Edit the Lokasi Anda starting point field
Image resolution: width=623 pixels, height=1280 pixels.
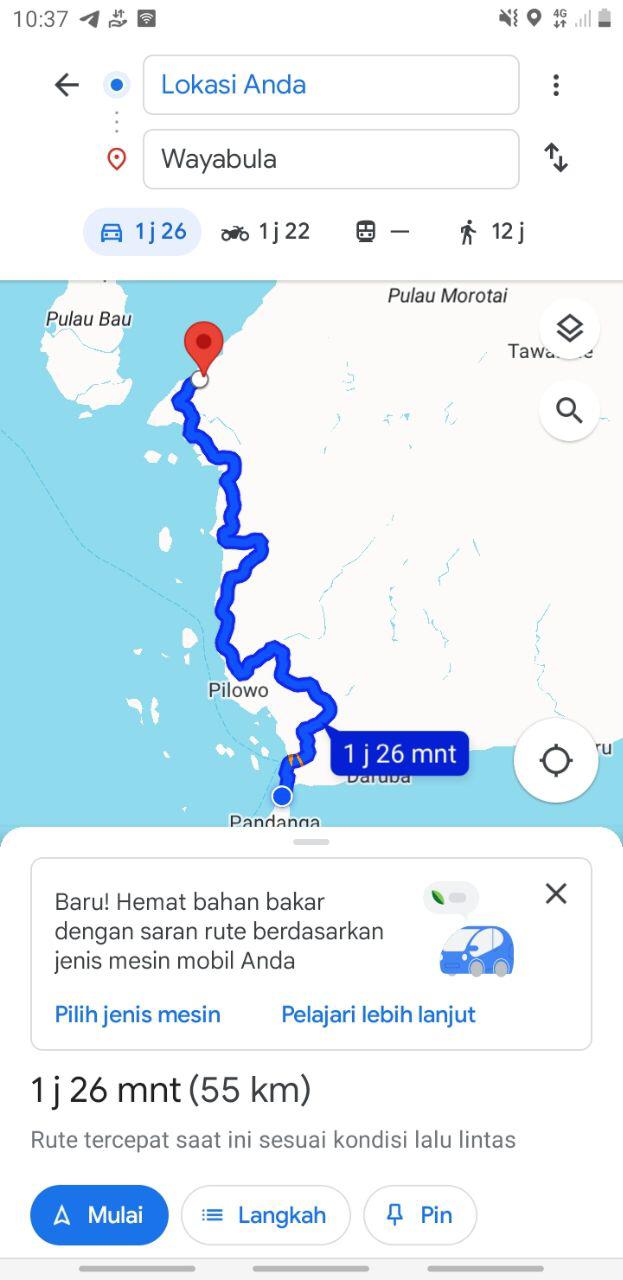click(331, 85)
